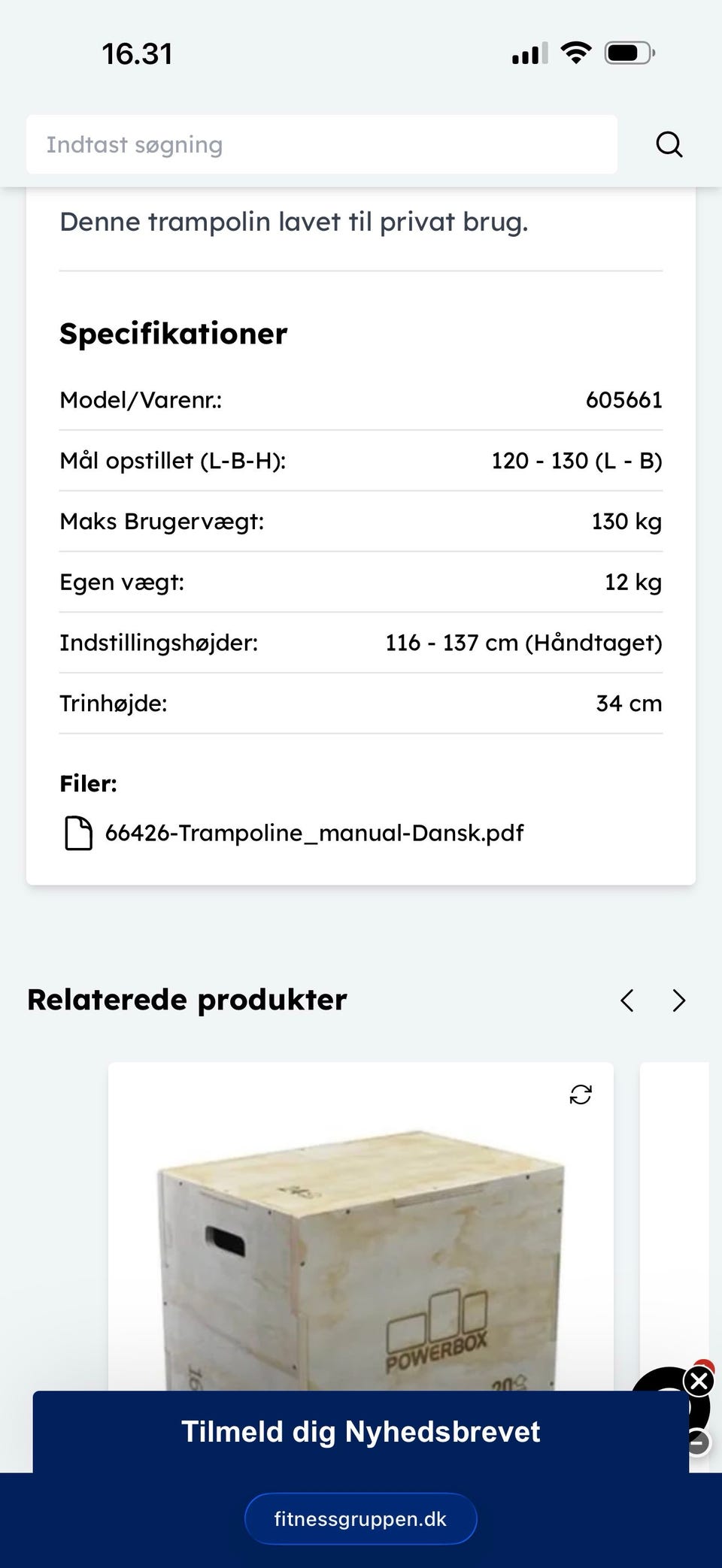Visit fitnessgruppen.dk from the banner button
This screenshot has height=1568, width=722.
pos(360,1518)
